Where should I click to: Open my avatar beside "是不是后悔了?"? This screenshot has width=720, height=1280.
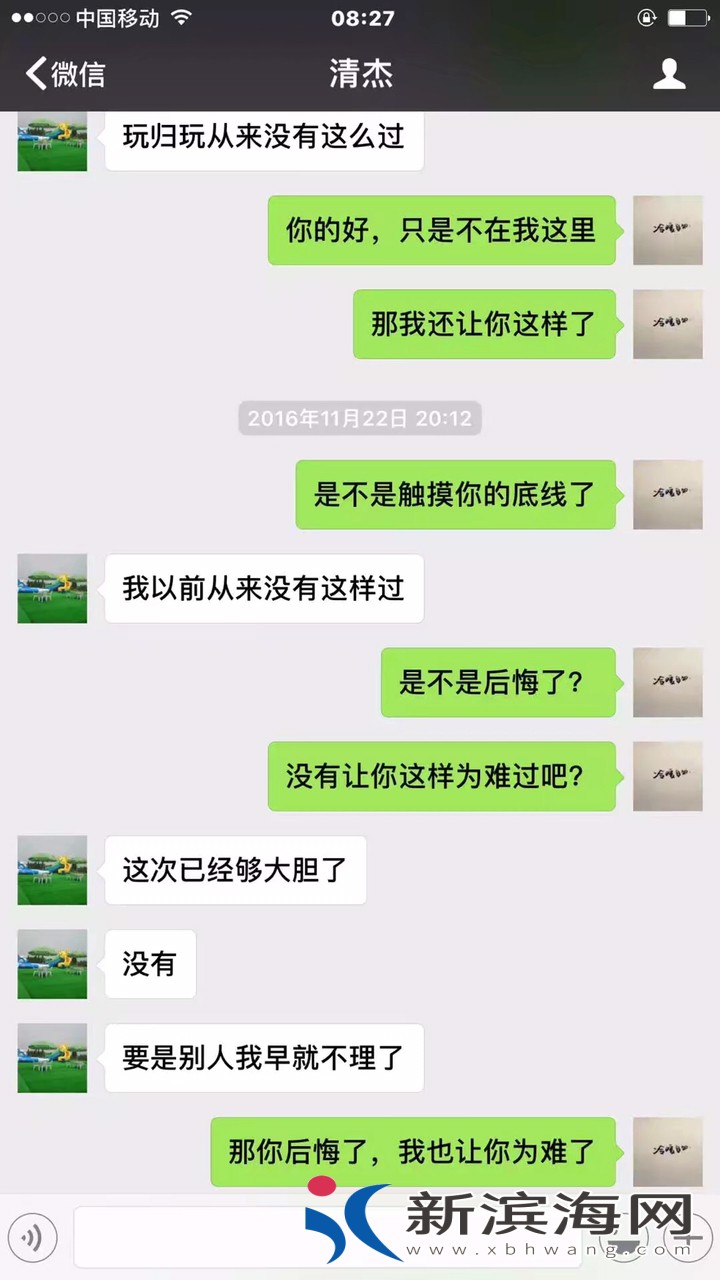(x=668, y=682)
